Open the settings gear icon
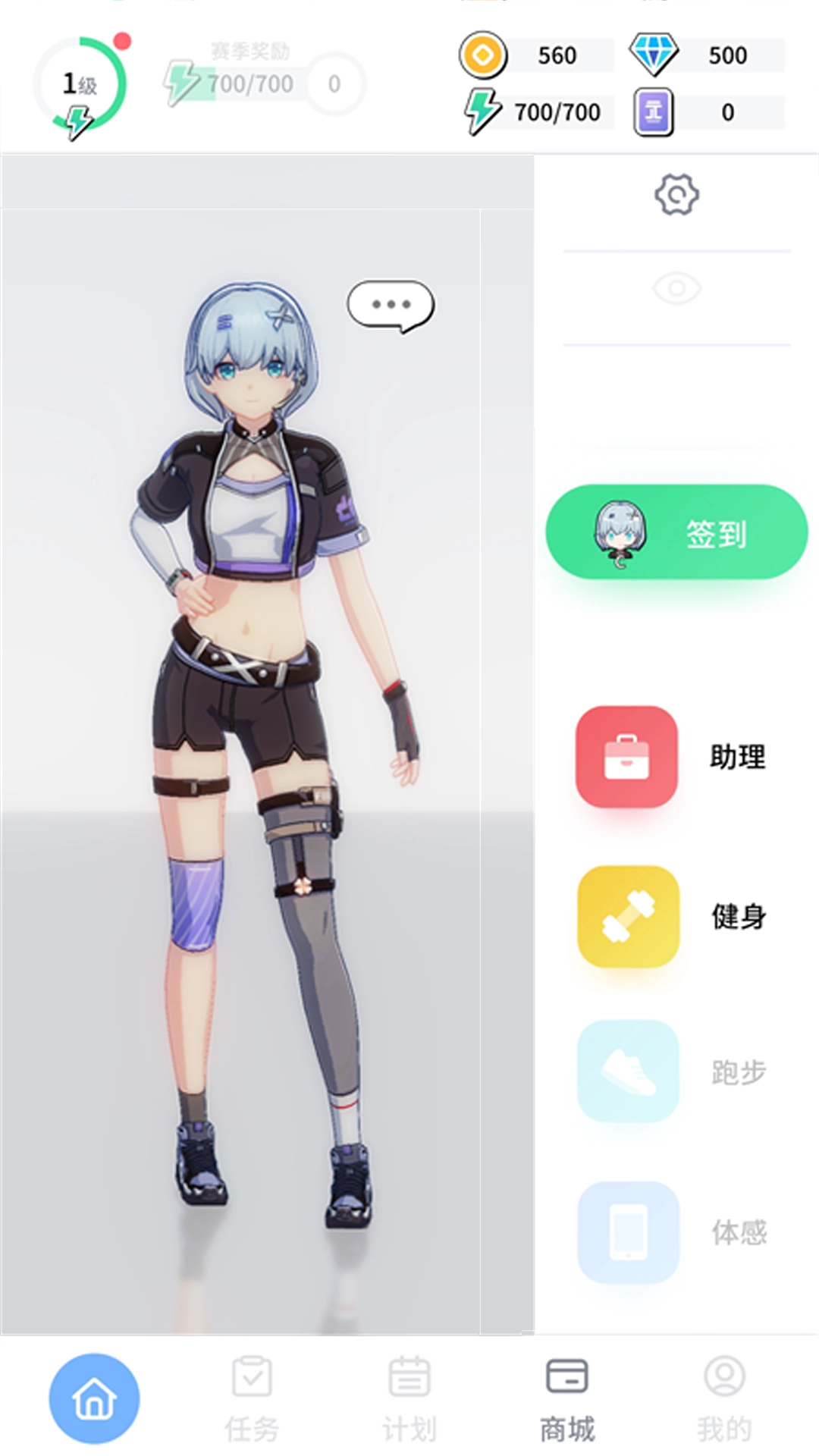The image size is (819, 1456). [676, 195]
